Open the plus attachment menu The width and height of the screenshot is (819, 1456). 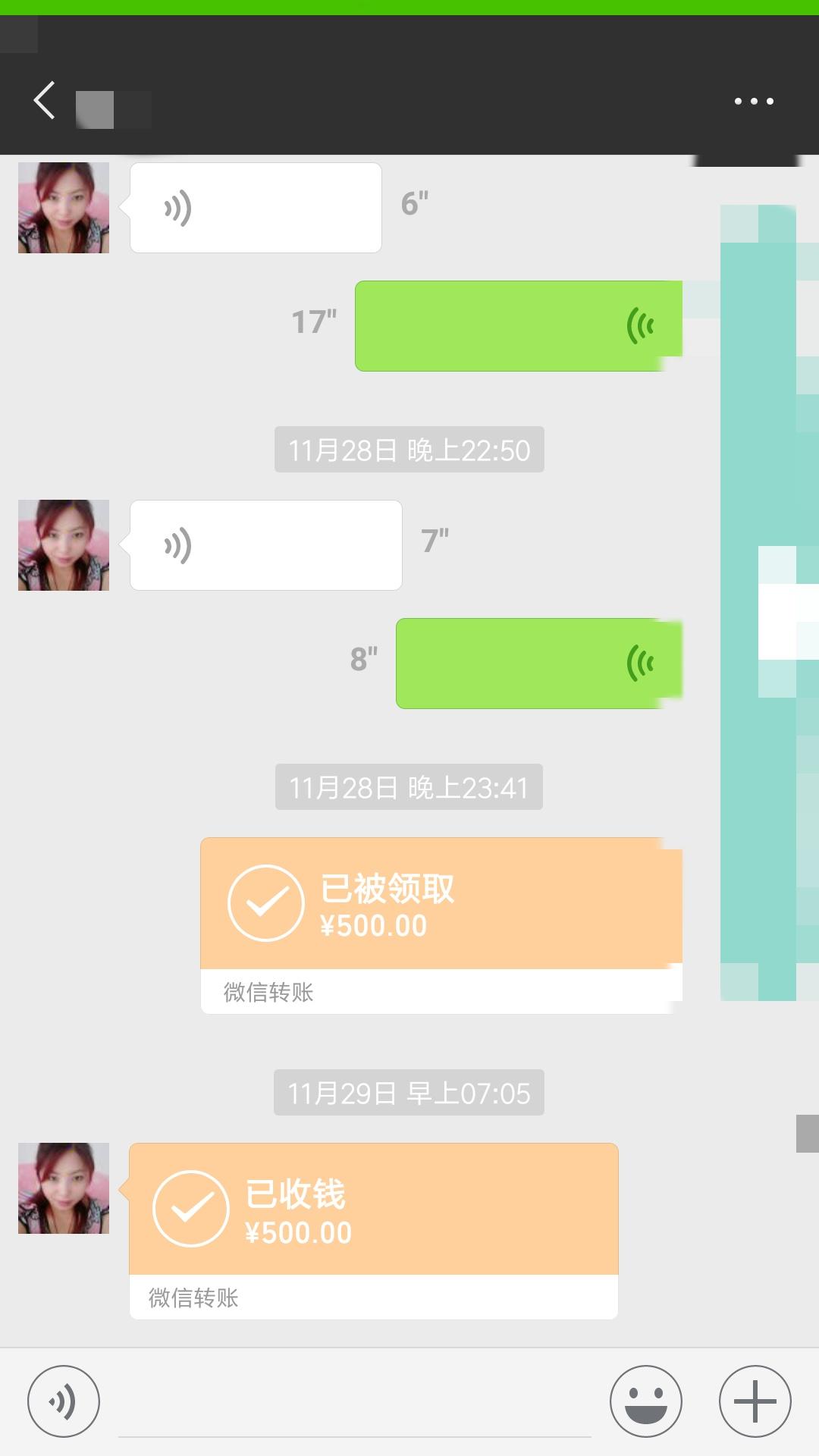(755, 1401)
